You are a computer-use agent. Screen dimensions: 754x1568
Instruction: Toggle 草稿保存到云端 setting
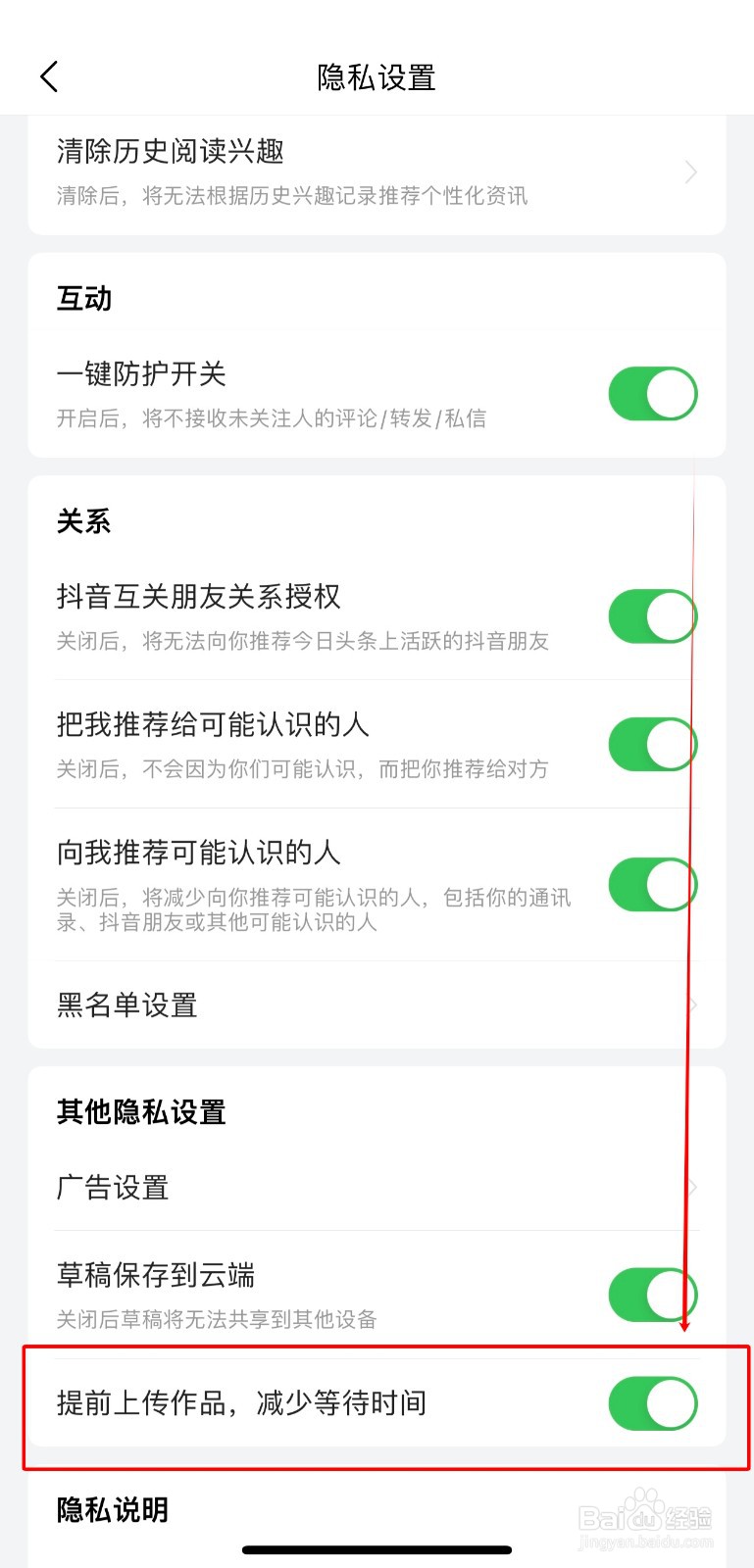[x=651, y=1295]
